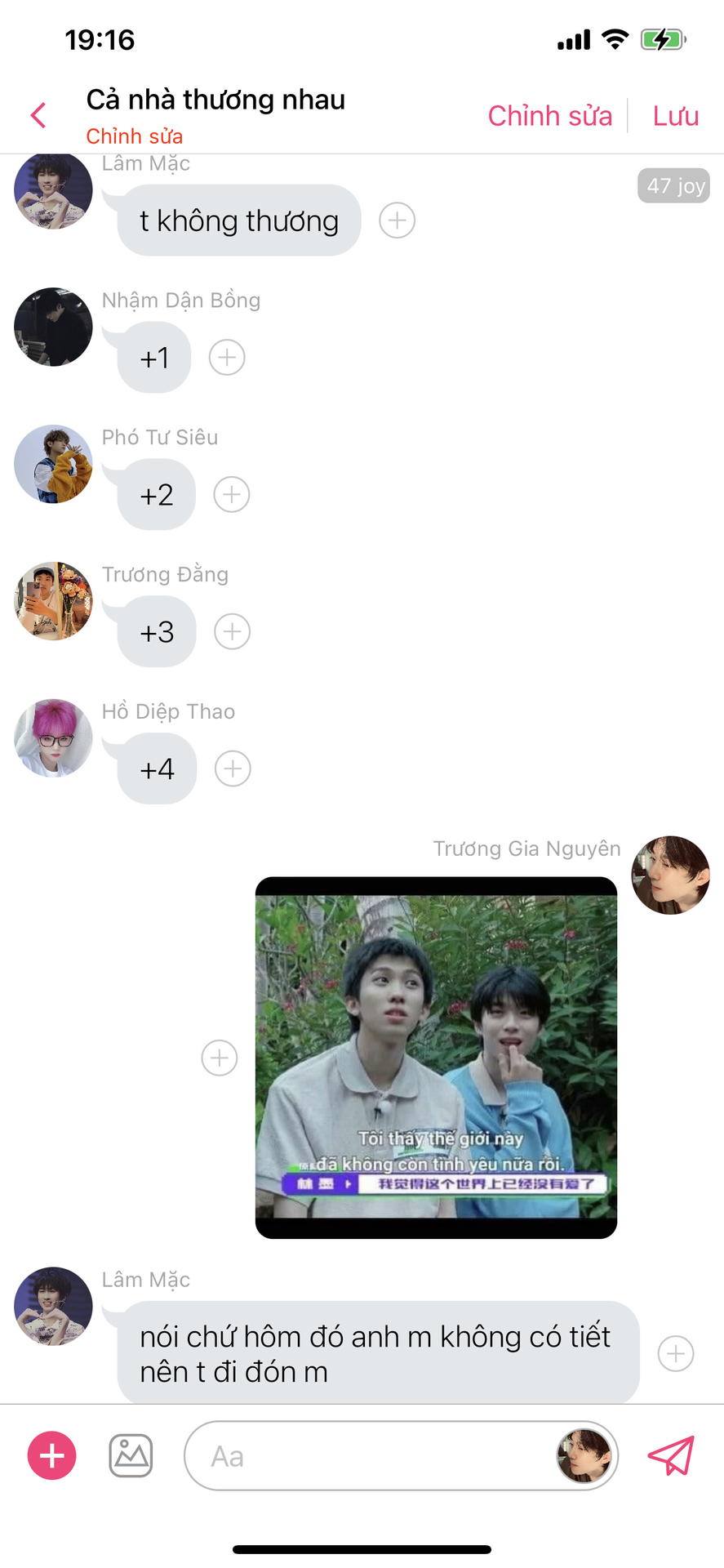The width and height of the screenshot is (724, 1568).
Task: Go back using the top-left arrow
Action: coord(38,115)
